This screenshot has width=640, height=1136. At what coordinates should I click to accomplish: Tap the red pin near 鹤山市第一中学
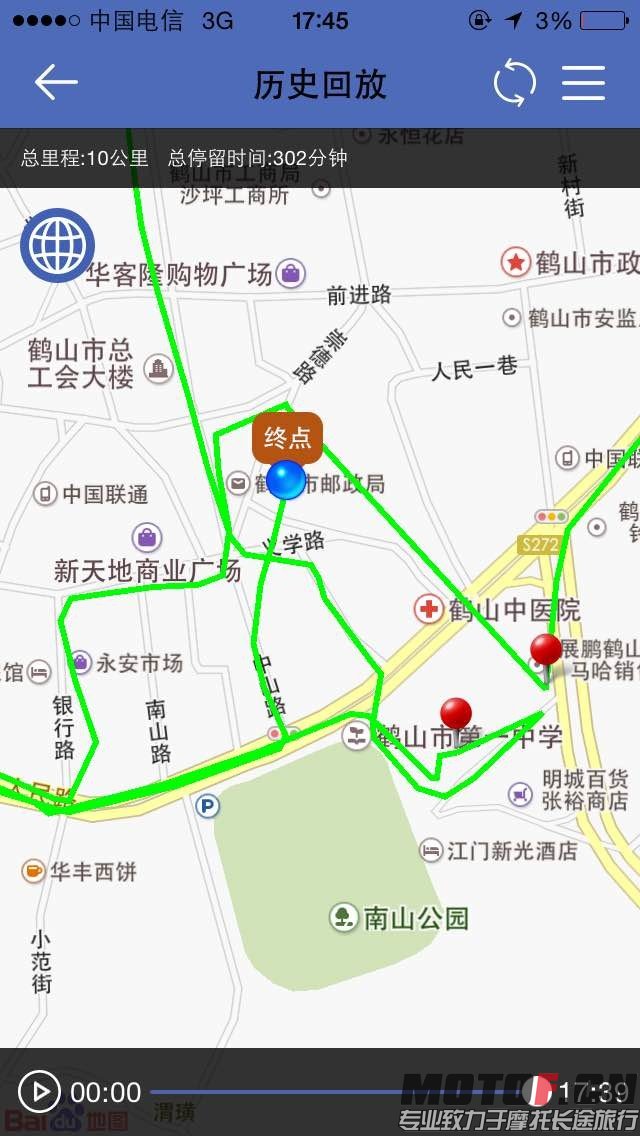point(456,716)
